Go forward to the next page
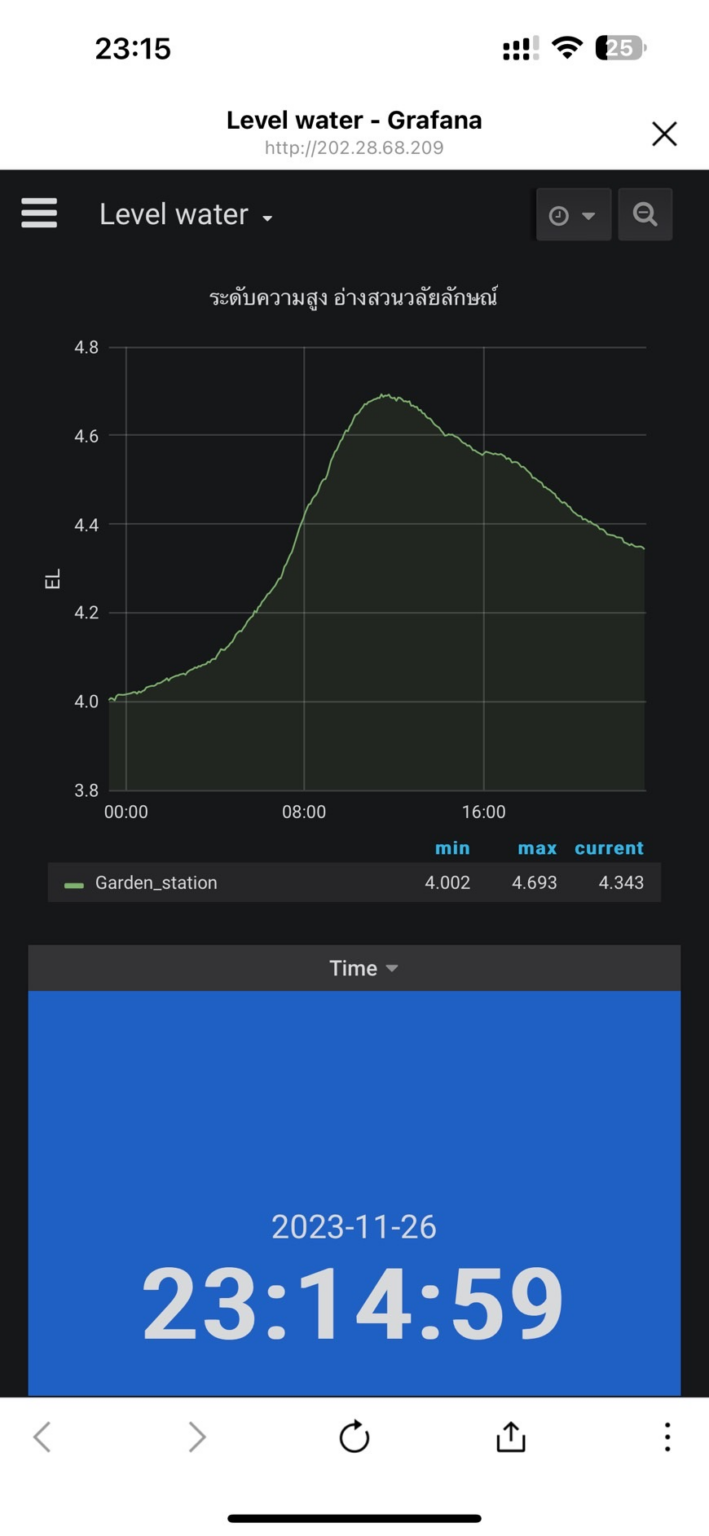This screenshot has width=709, height=1536. [x=197, y=1438]
